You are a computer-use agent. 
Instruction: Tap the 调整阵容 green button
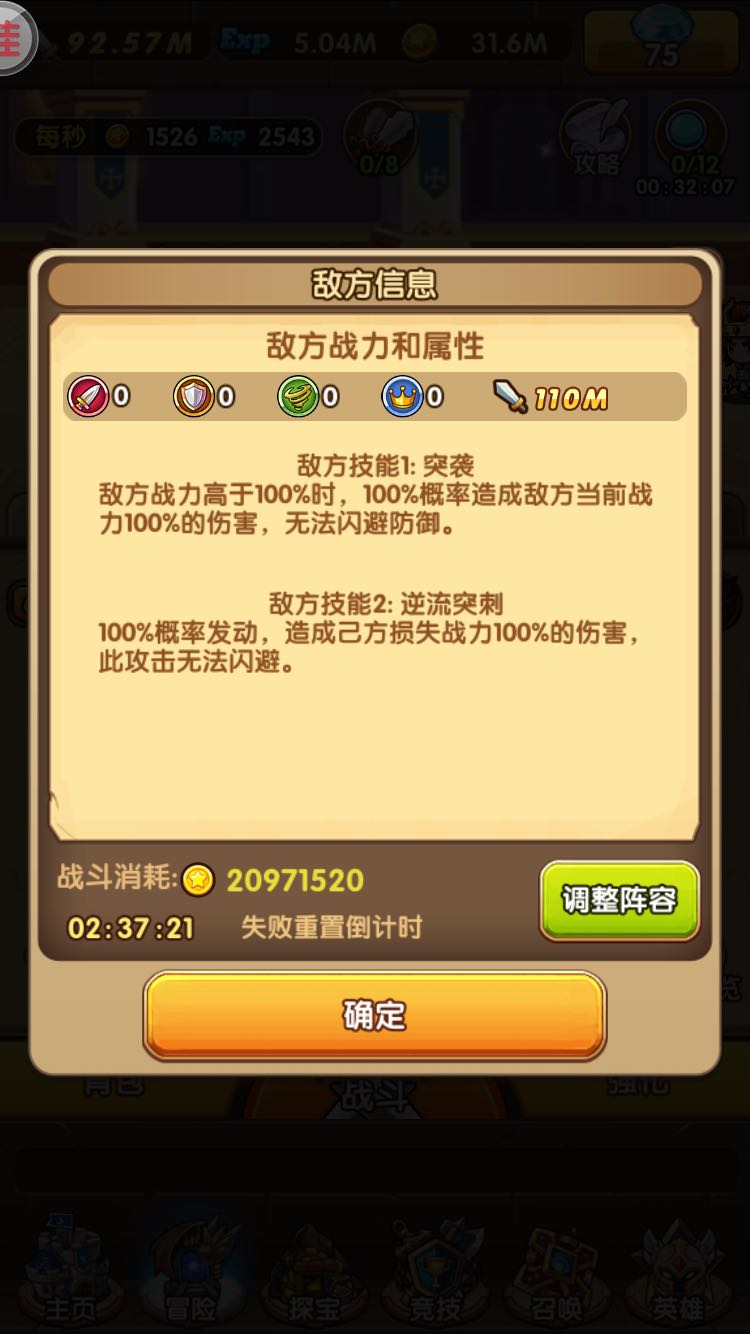[619, 900]
